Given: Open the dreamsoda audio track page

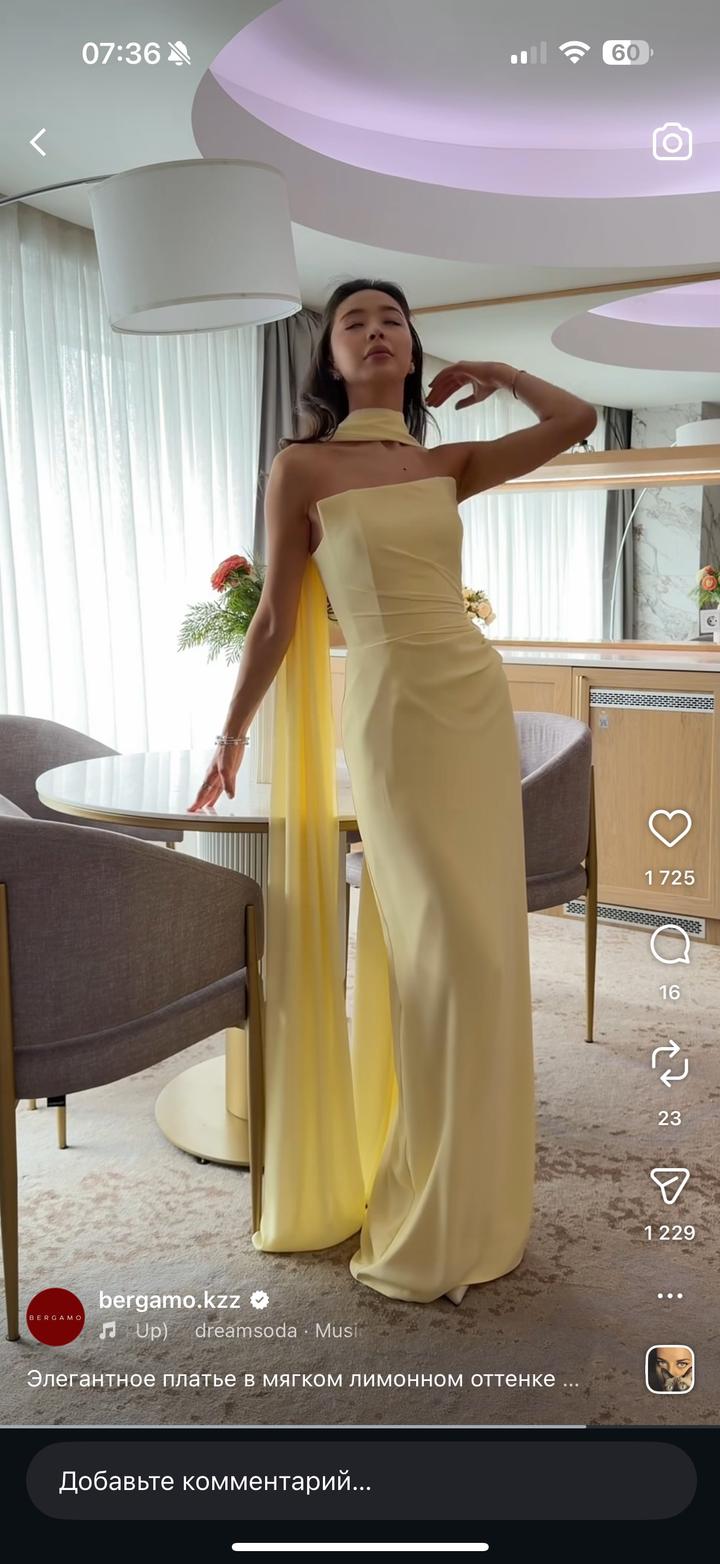Looking at the screenshot, I should click(x=246, y=1331).
